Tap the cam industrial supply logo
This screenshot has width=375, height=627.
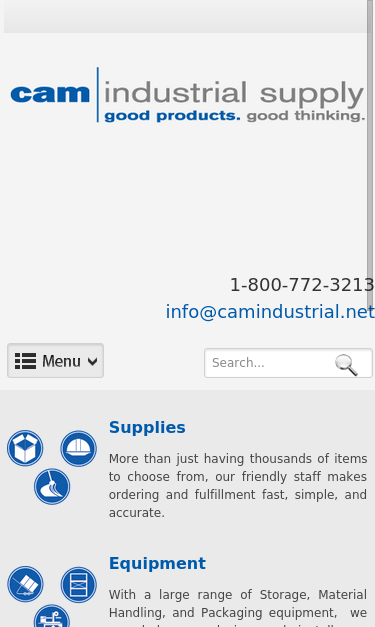188,95
